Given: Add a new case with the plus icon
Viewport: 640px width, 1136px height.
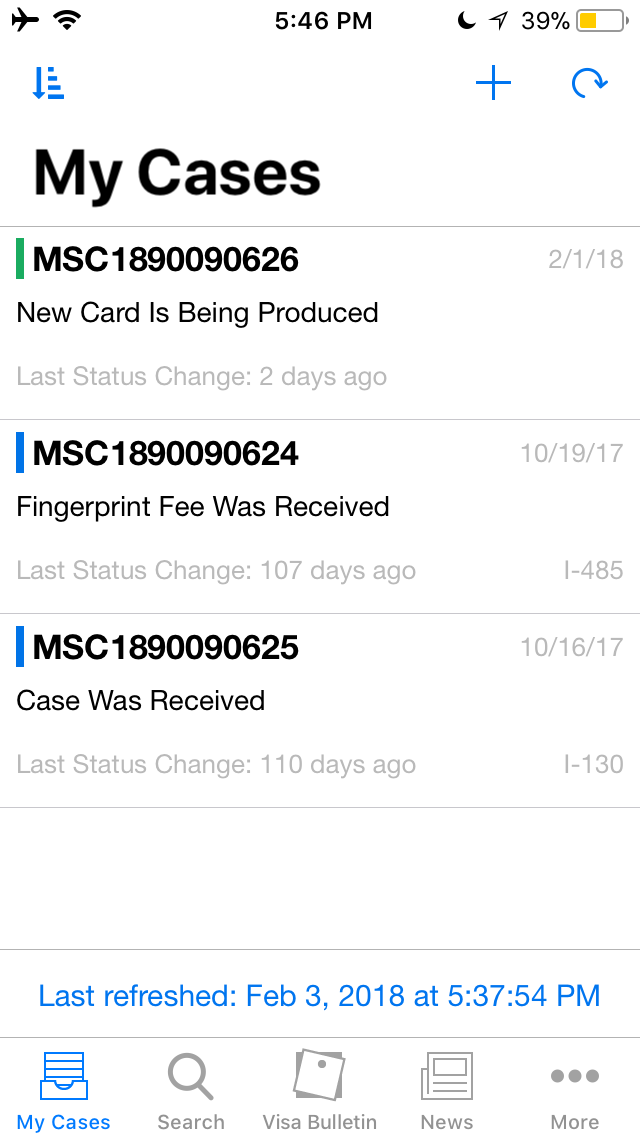Looking at the screenshot, I should point(494,83).
